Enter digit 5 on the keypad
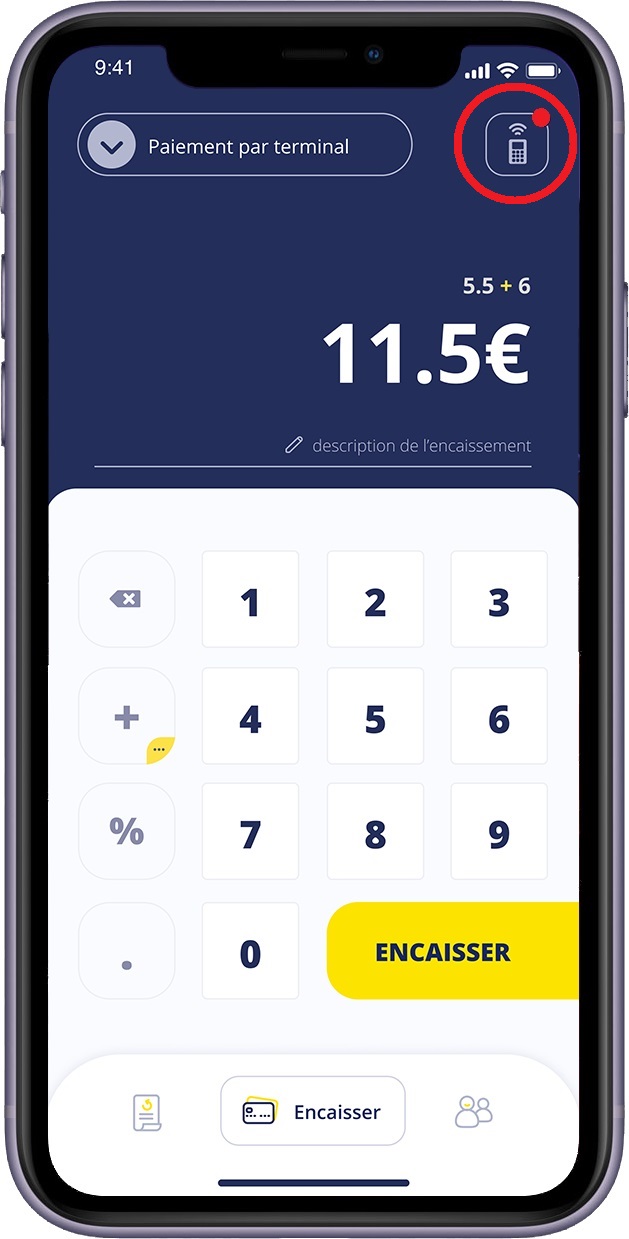 375,717
